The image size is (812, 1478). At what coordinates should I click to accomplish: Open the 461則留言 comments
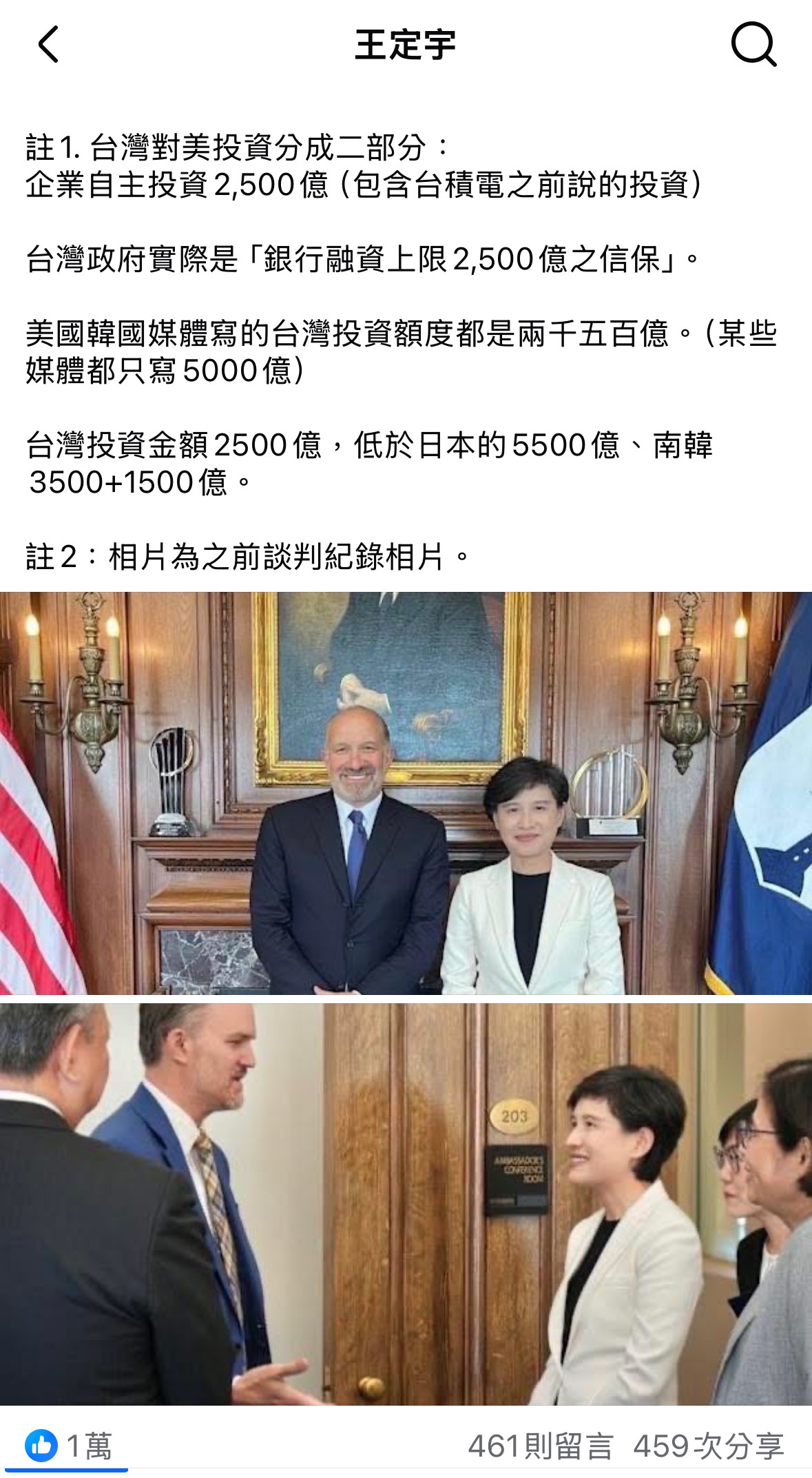[x=540, y=1446]
